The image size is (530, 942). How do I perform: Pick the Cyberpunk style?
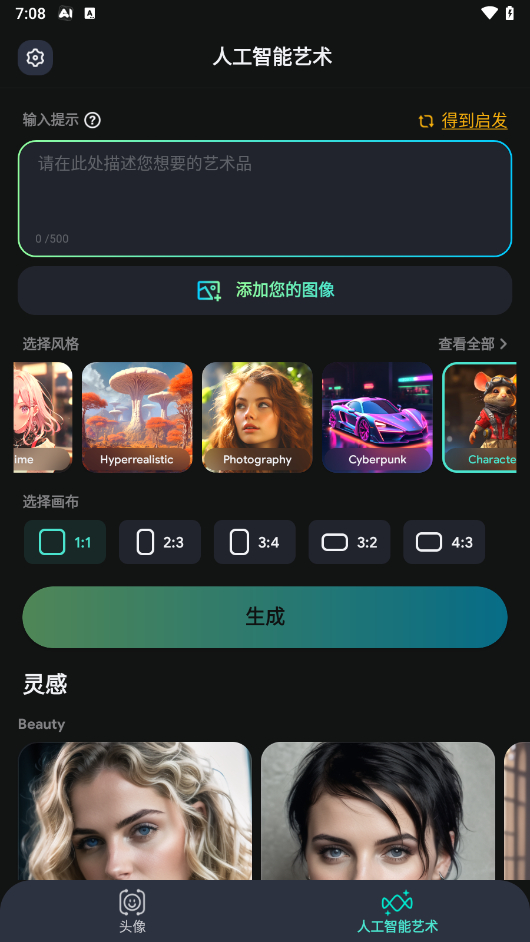pos(377,417)
